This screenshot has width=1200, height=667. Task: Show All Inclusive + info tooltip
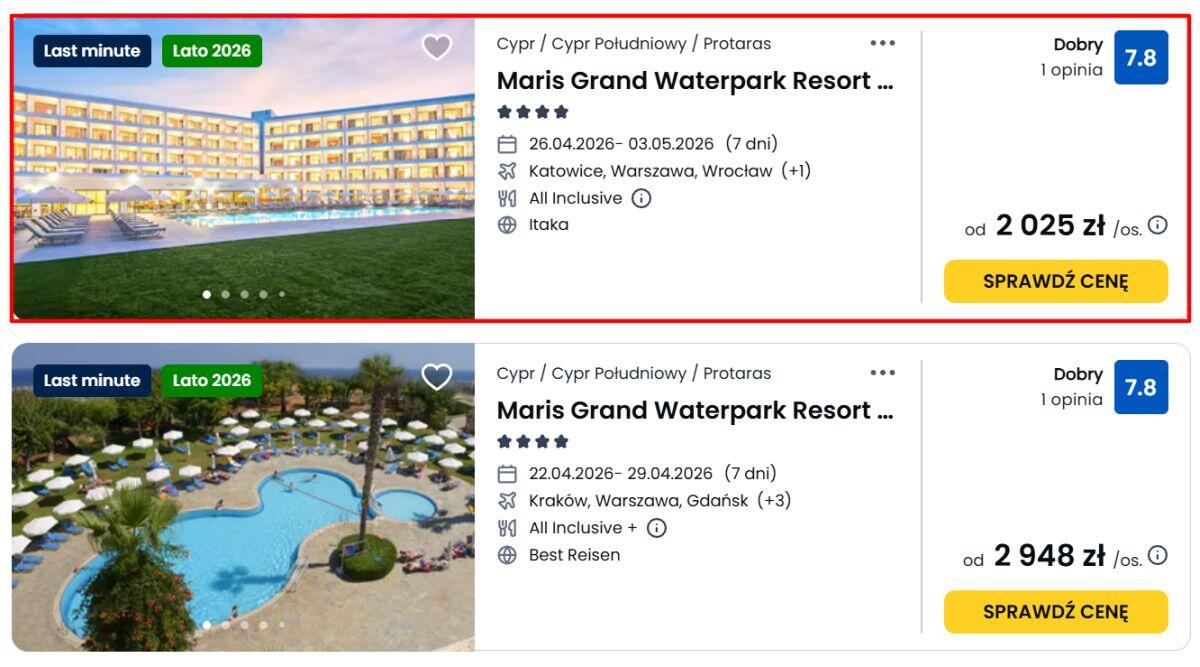(x=657, y=528)
